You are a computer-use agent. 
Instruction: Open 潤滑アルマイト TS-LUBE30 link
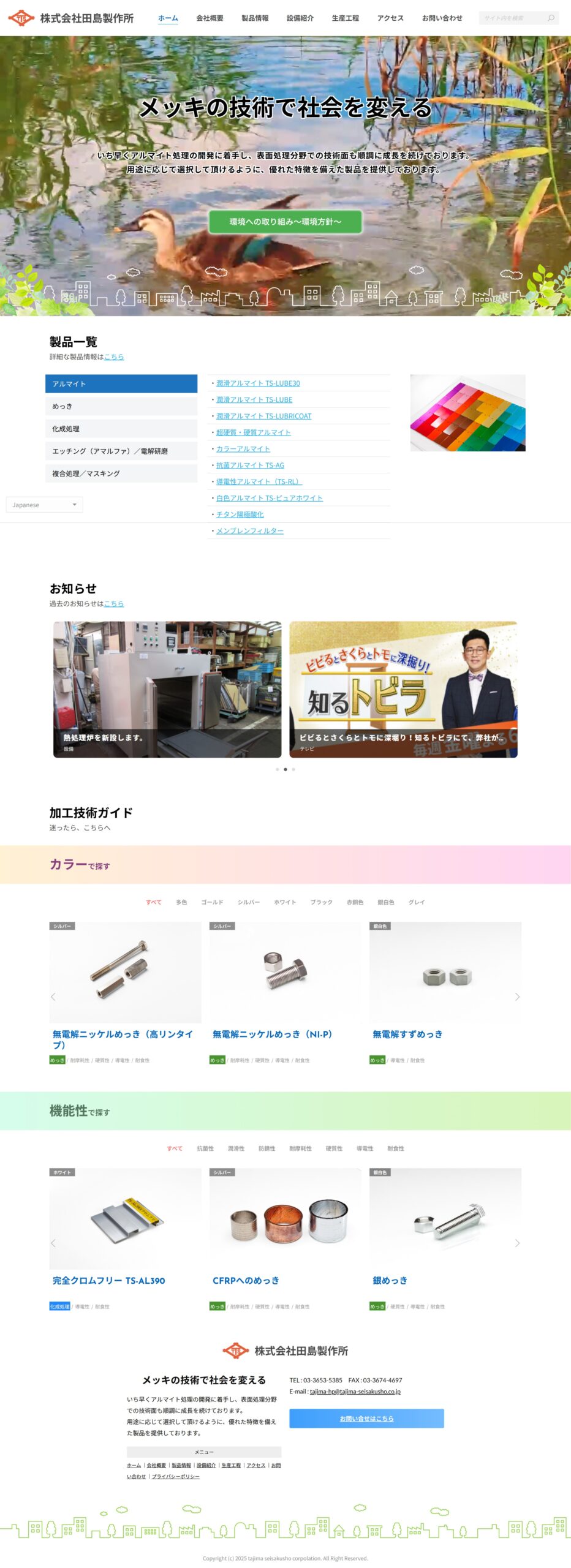click(x=258, y=383)
